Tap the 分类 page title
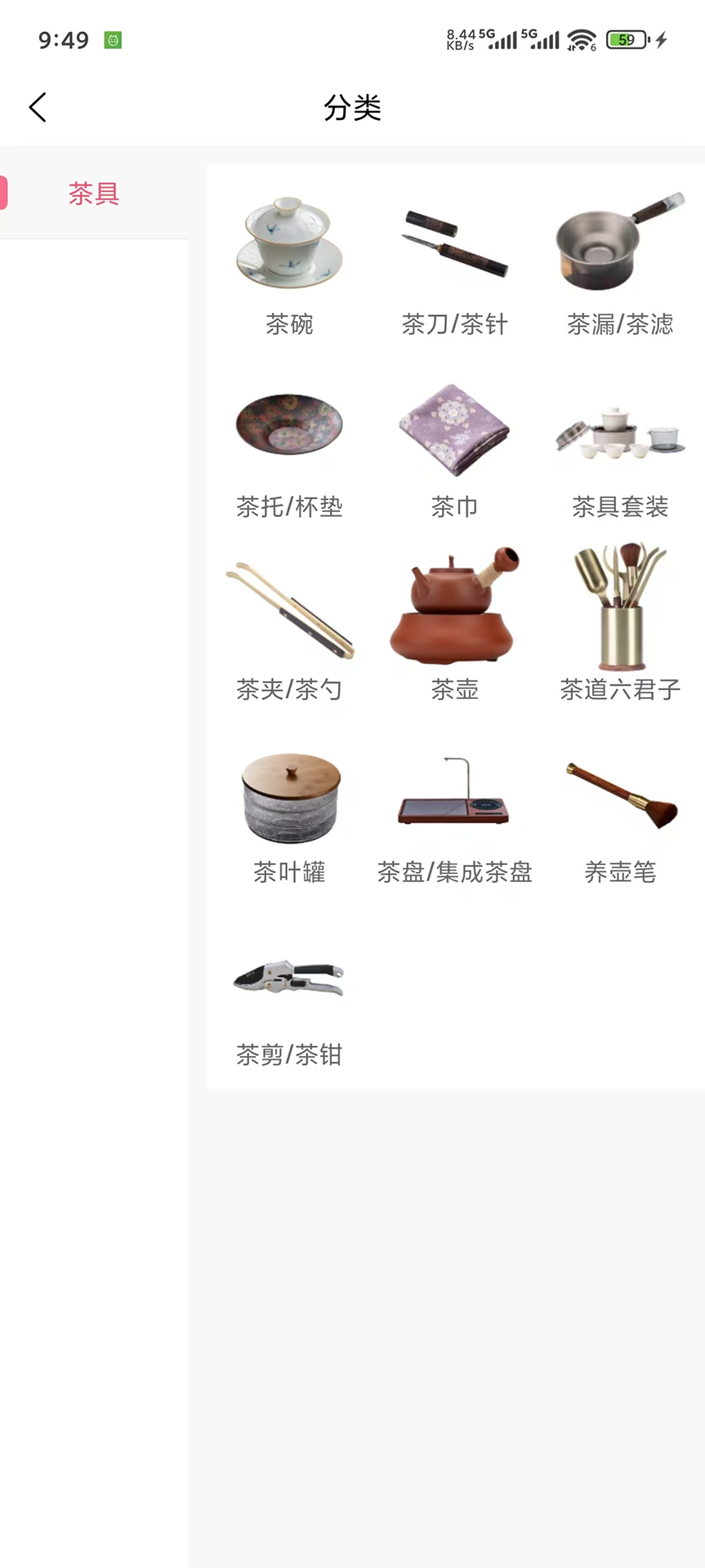This screenshot has width=705, height=1568. [x=352, y=107]
